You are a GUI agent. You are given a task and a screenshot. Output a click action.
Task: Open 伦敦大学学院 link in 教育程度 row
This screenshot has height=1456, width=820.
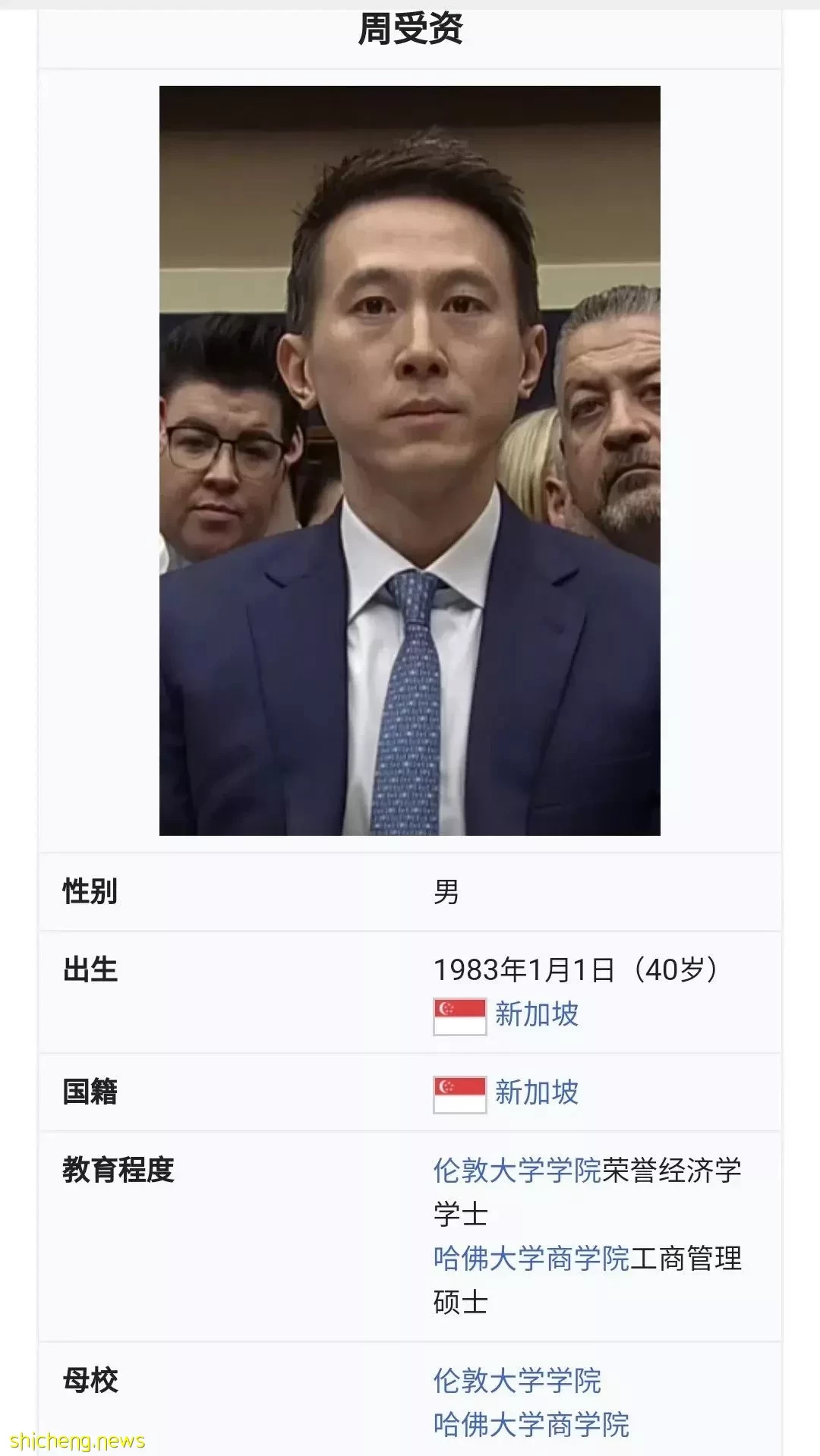[517, 1170]
